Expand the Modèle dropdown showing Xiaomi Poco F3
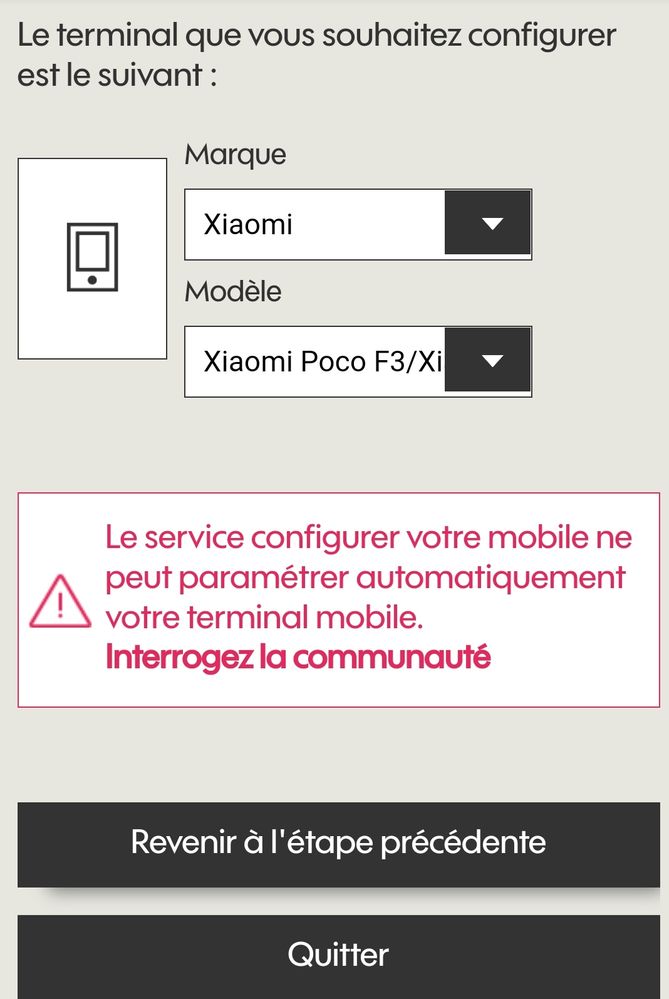This screenshot has width=669, height=999. tap(358, 361)
